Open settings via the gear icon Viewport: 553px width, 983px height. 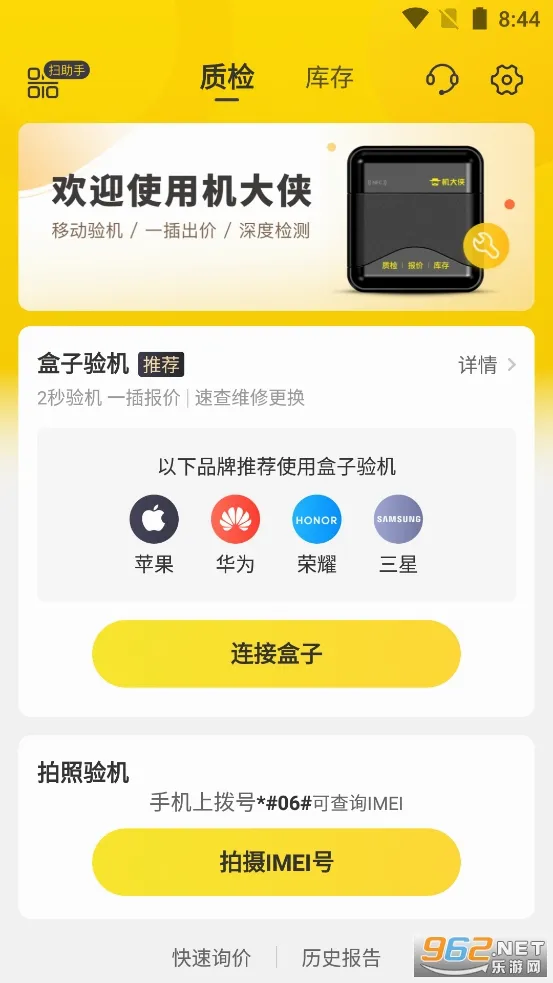click(x=507, y=80)
